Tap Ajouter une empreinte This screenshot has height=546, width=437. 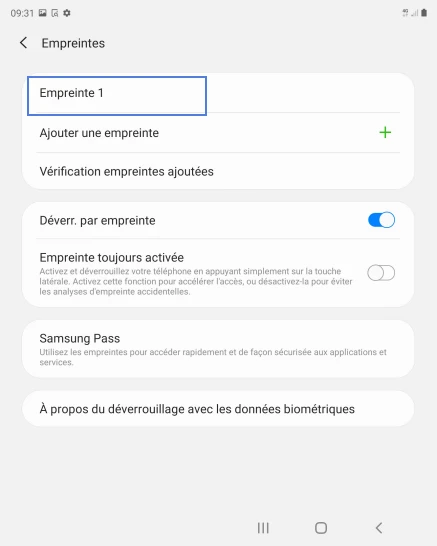[x=218, y=133]
